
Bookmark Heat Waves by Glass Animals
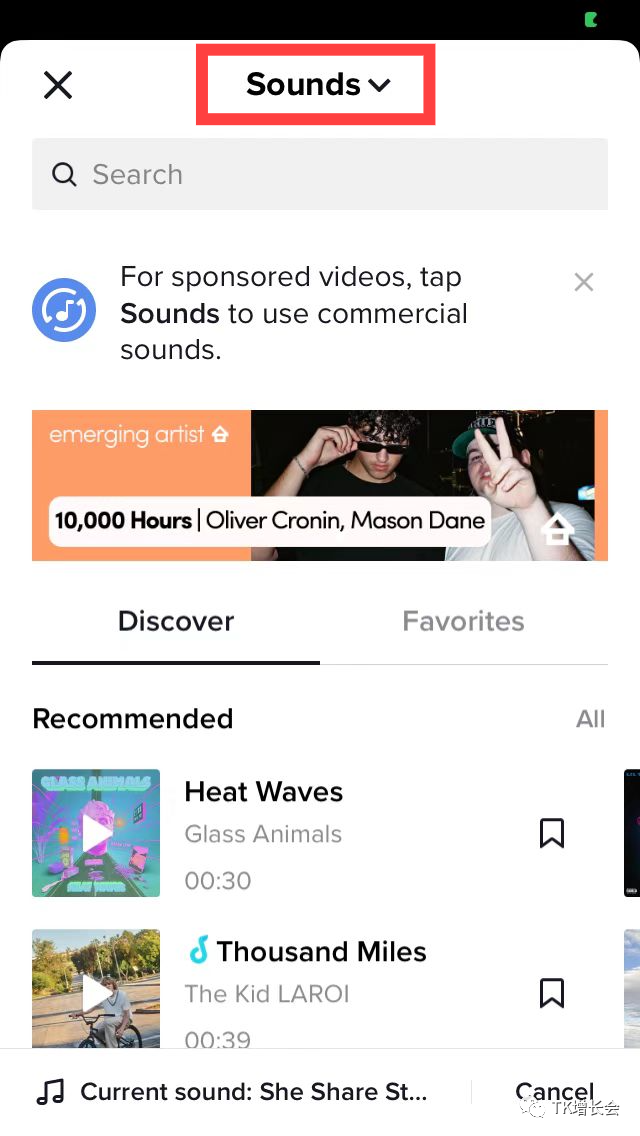coord(551,833)
